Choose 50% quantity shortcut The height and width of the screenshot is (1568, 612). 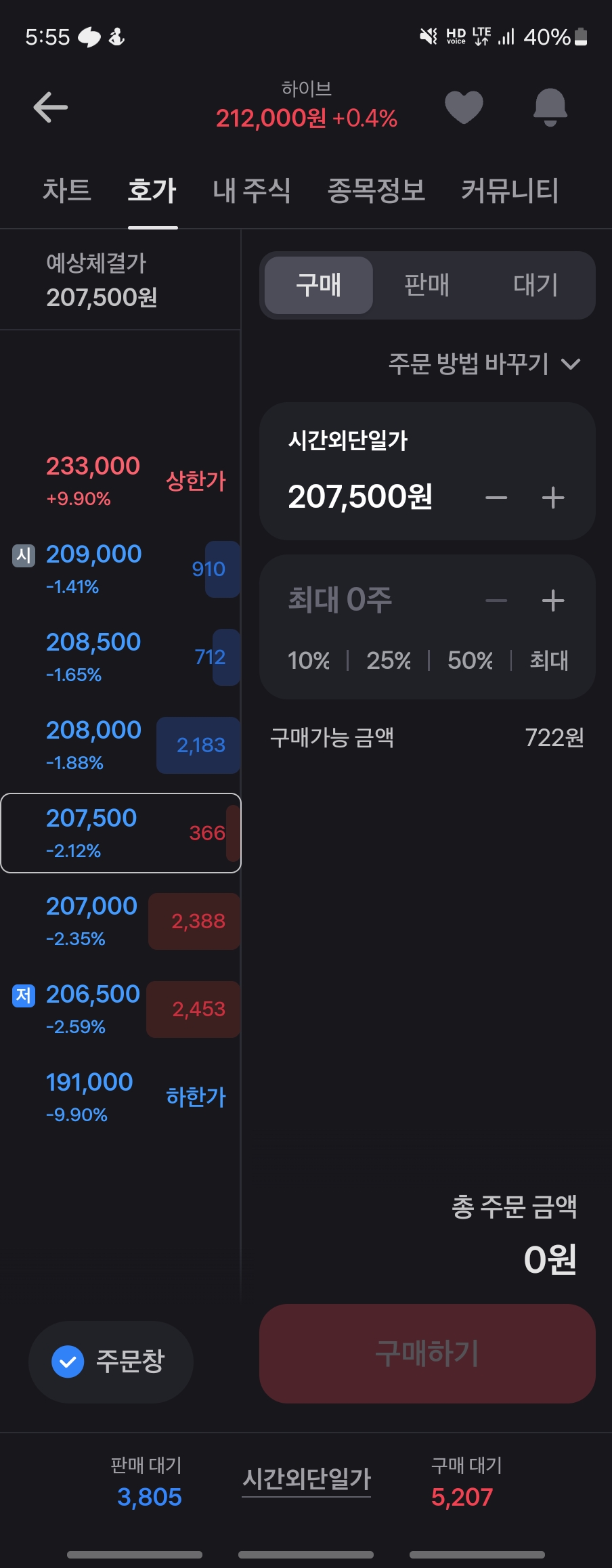pyautogui.click(x=470, y=660)
